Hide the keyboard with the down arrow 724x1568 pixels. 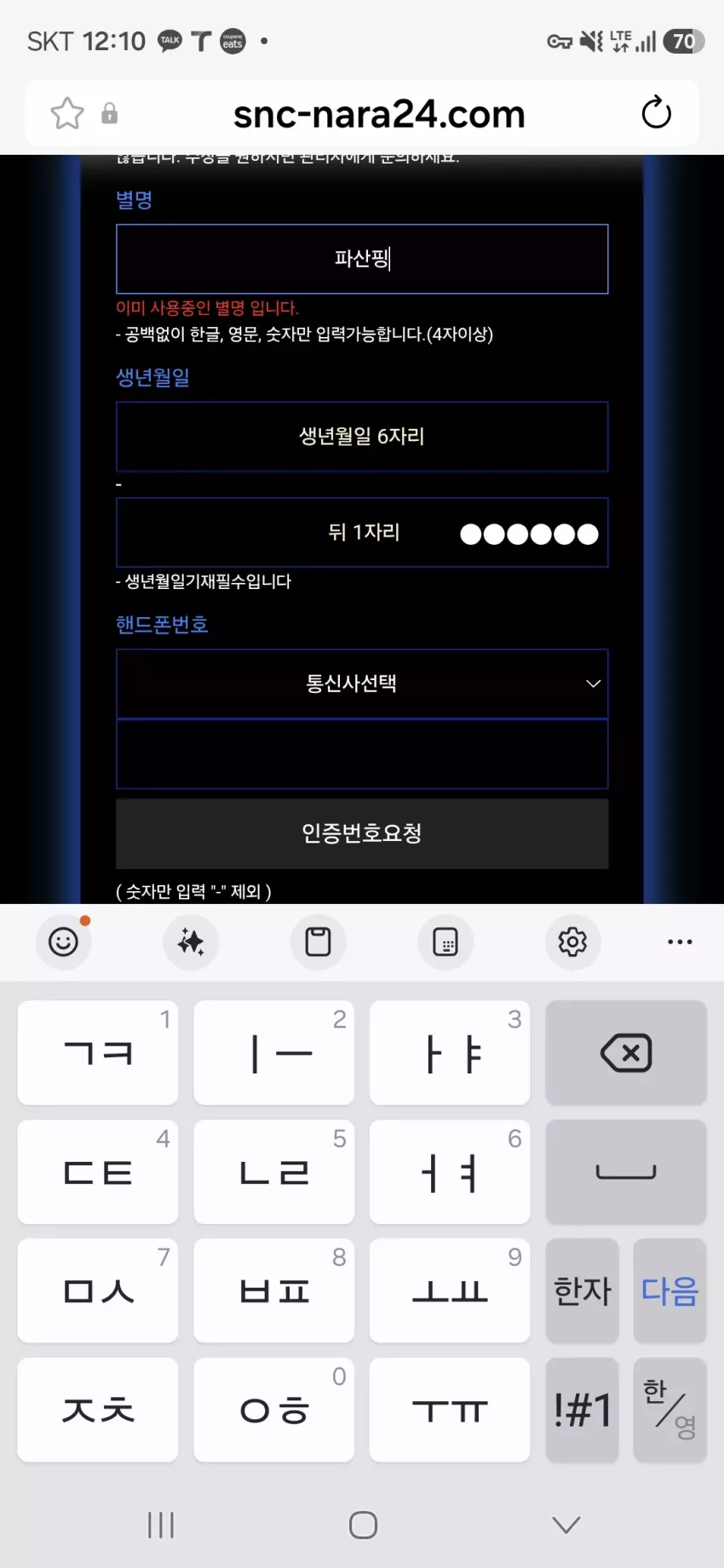566,1525
